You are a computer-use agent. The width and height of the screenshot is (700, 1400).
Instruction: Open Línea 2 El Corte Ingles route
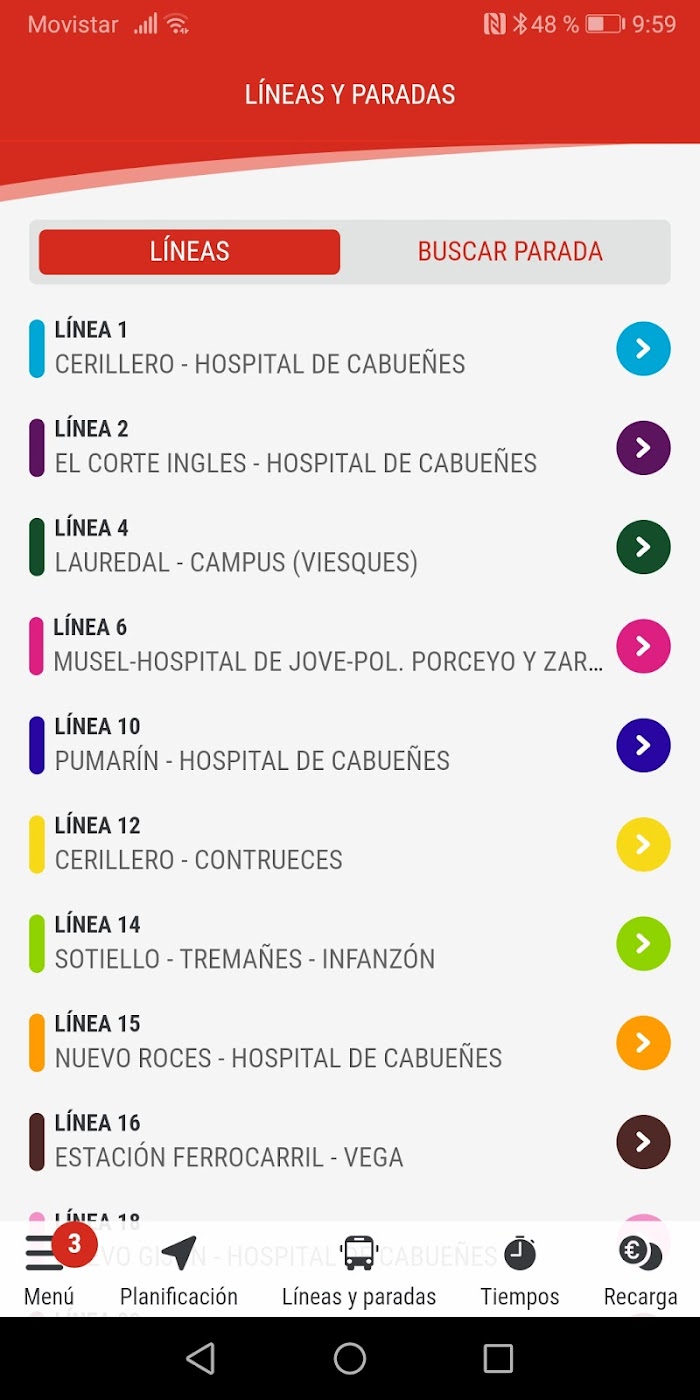point(350,447)
